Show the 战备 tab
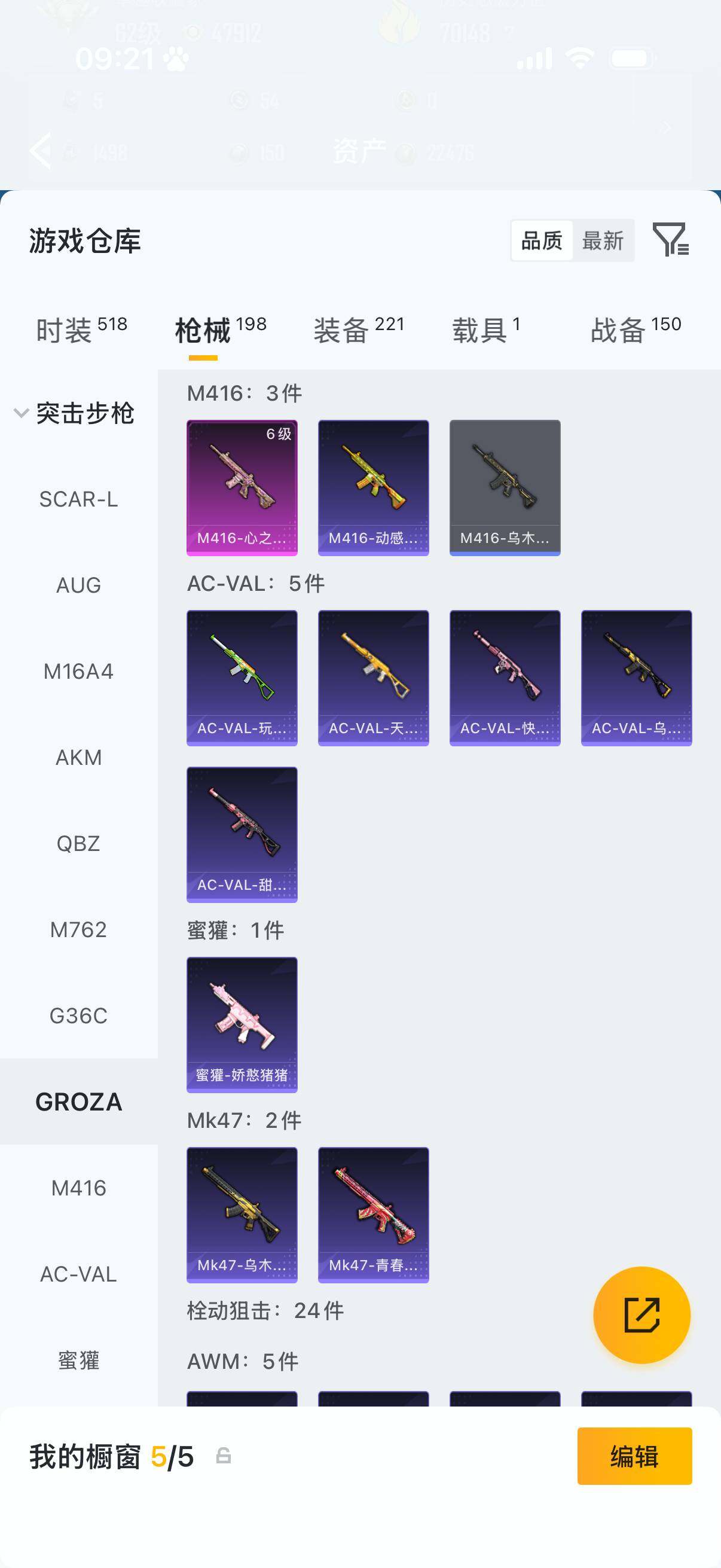 [636, 330]
